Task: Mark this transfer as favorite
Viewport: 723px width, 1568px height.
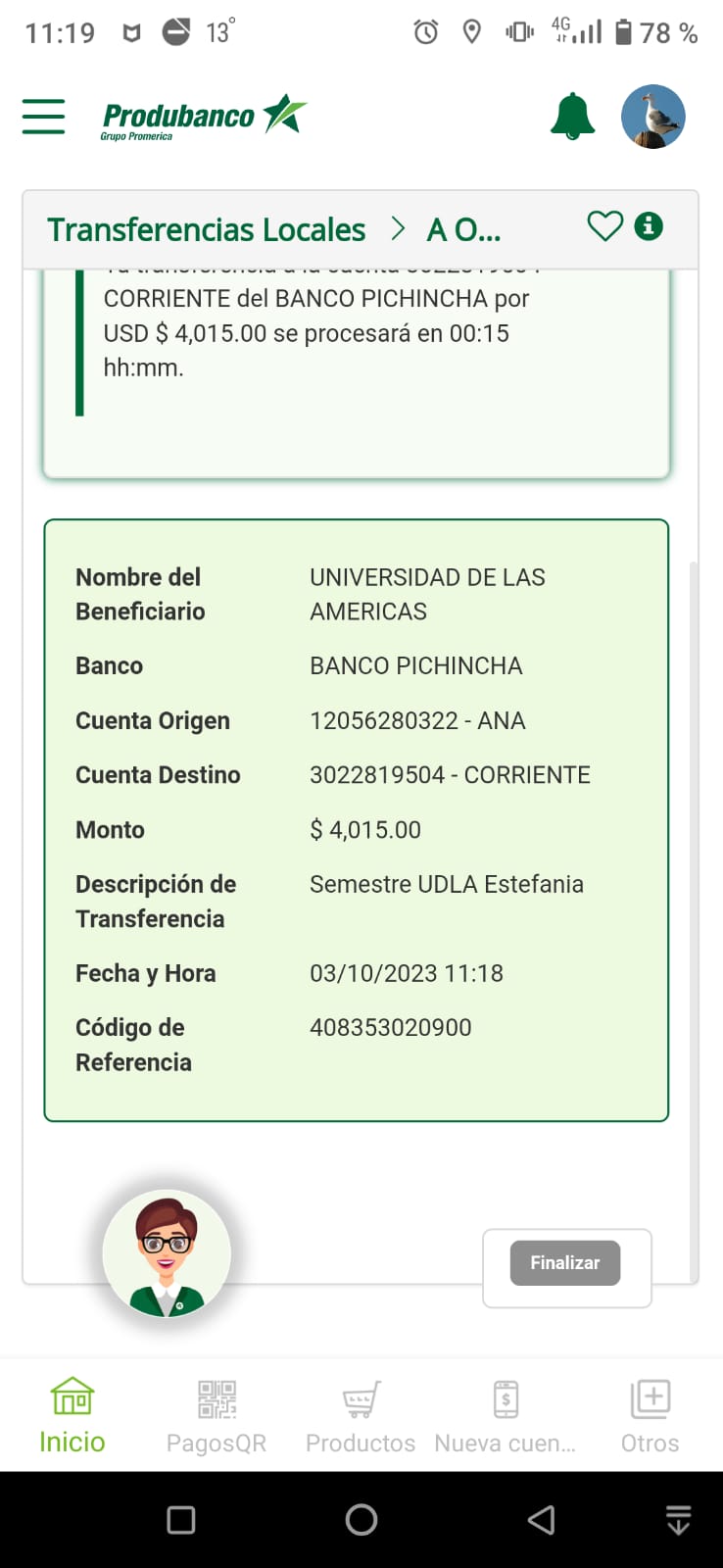Action: click(604, 226)
